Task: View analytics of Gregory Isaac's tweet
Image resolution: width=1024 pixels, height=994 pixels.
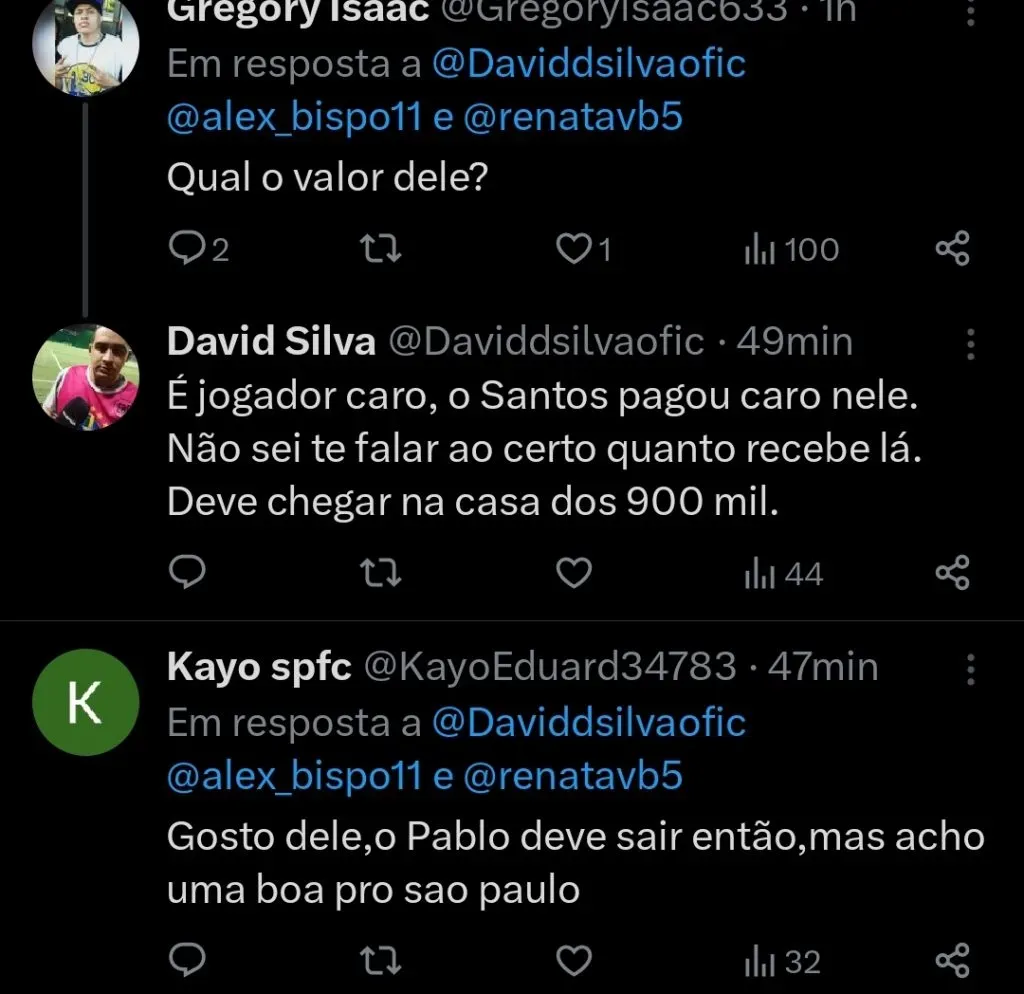Action: pyautogui.click(x=790, y=248)
